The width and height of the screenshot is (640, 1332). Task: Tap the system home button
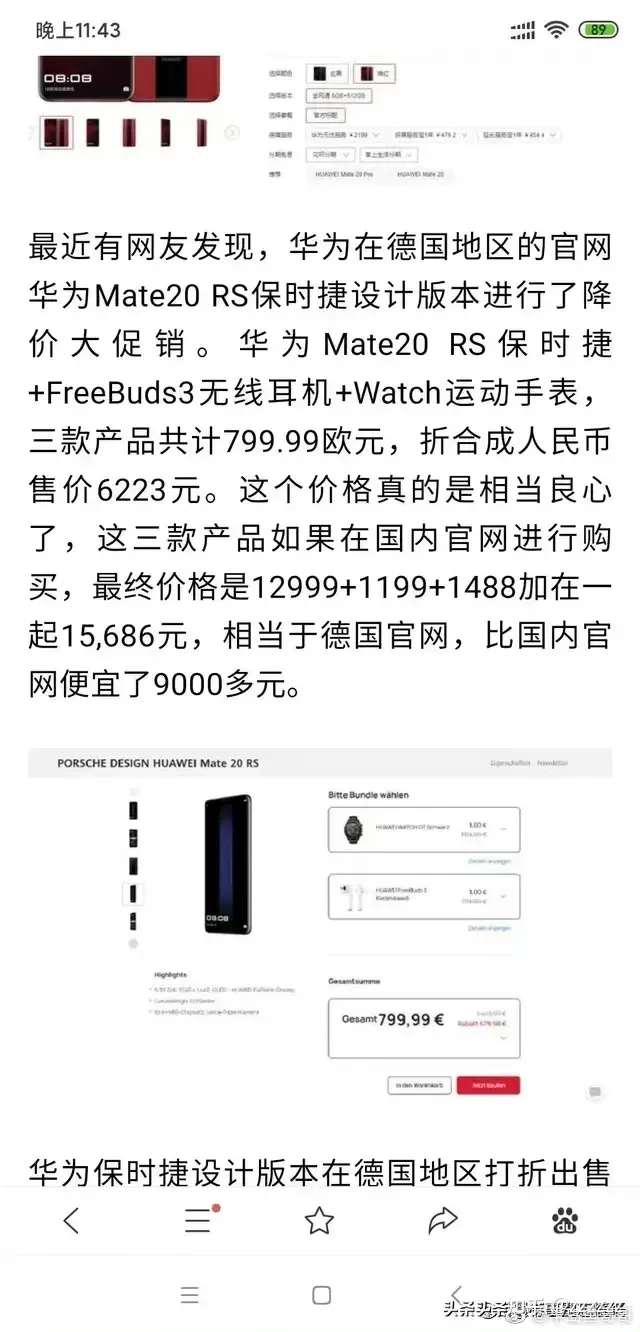pyautogui.click(x=321, y=1295)
